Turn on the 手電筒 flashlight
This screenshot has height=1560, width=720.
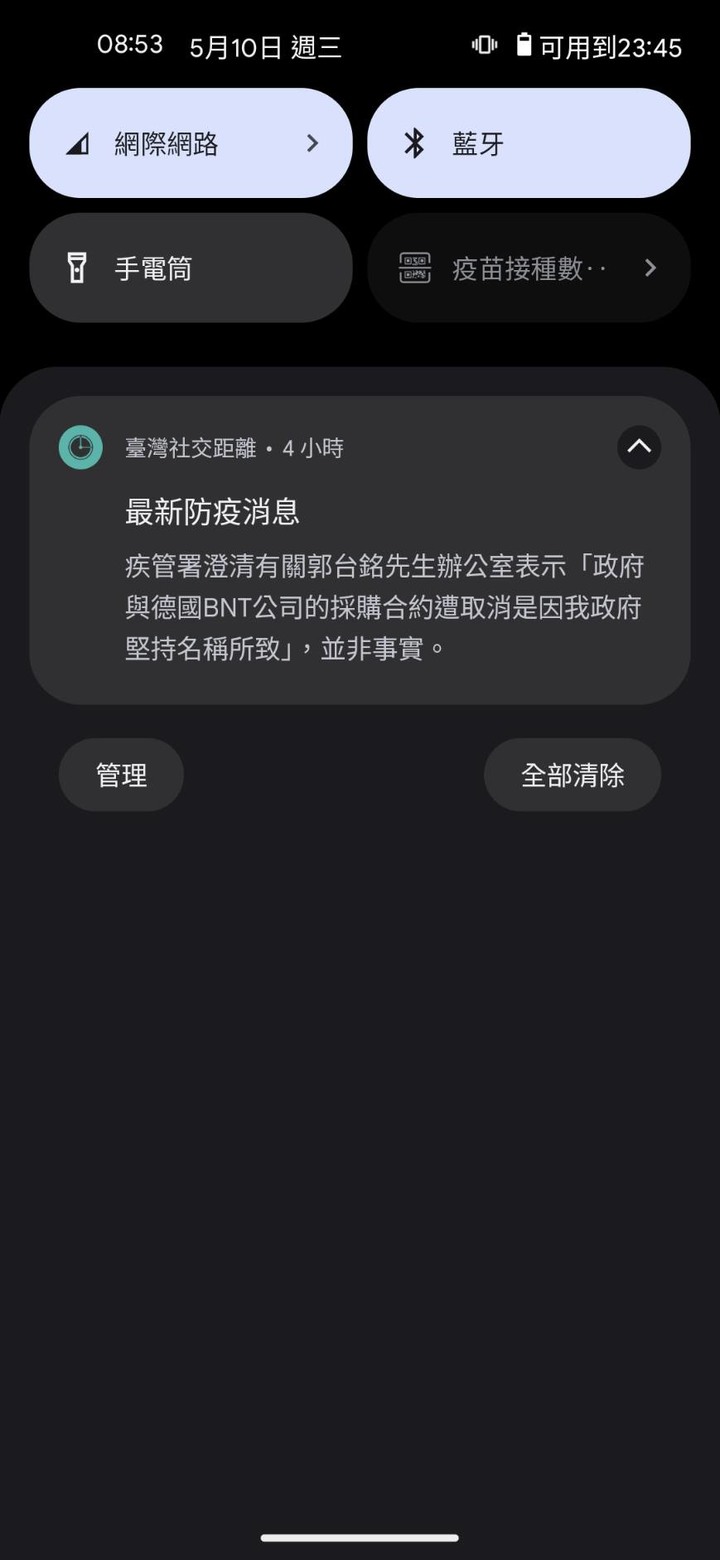click(190, 268)
